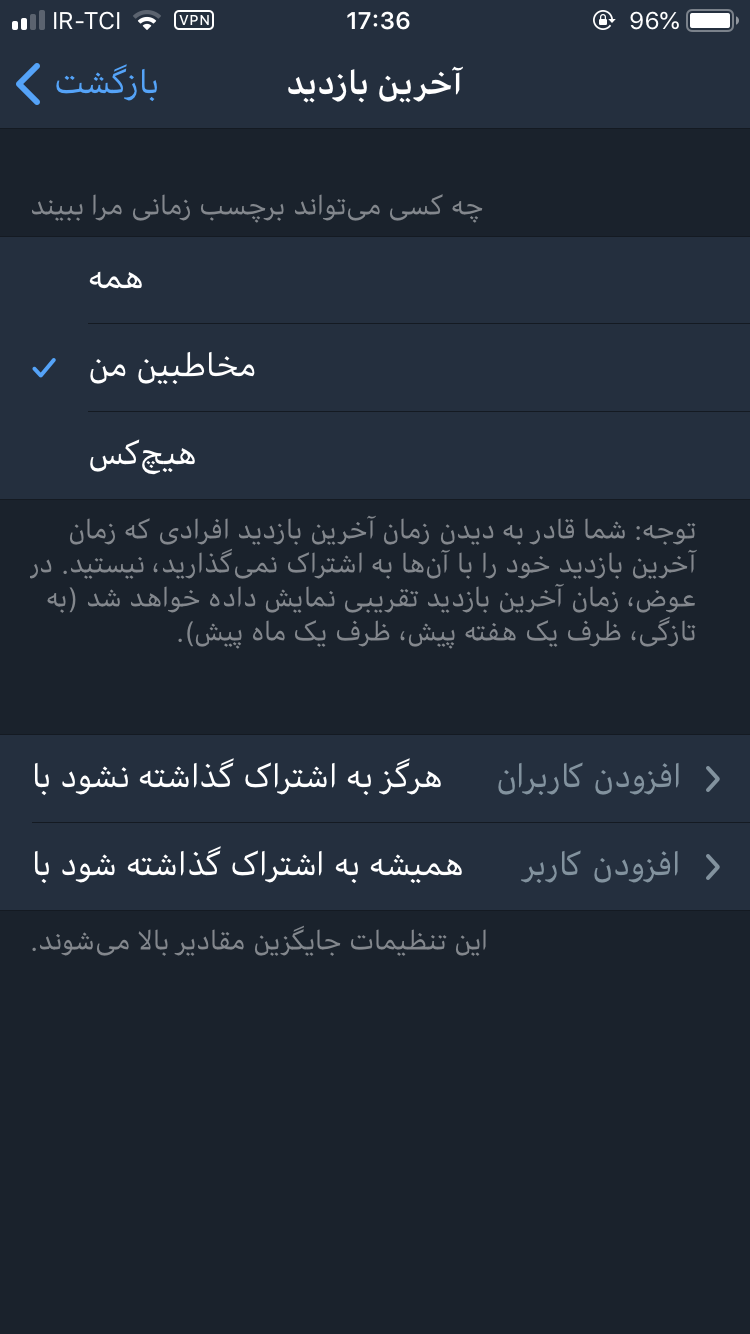Select همه (Everybody) for last seen
The width and height of the screenshot is (750, 1334).
[375, 280]
